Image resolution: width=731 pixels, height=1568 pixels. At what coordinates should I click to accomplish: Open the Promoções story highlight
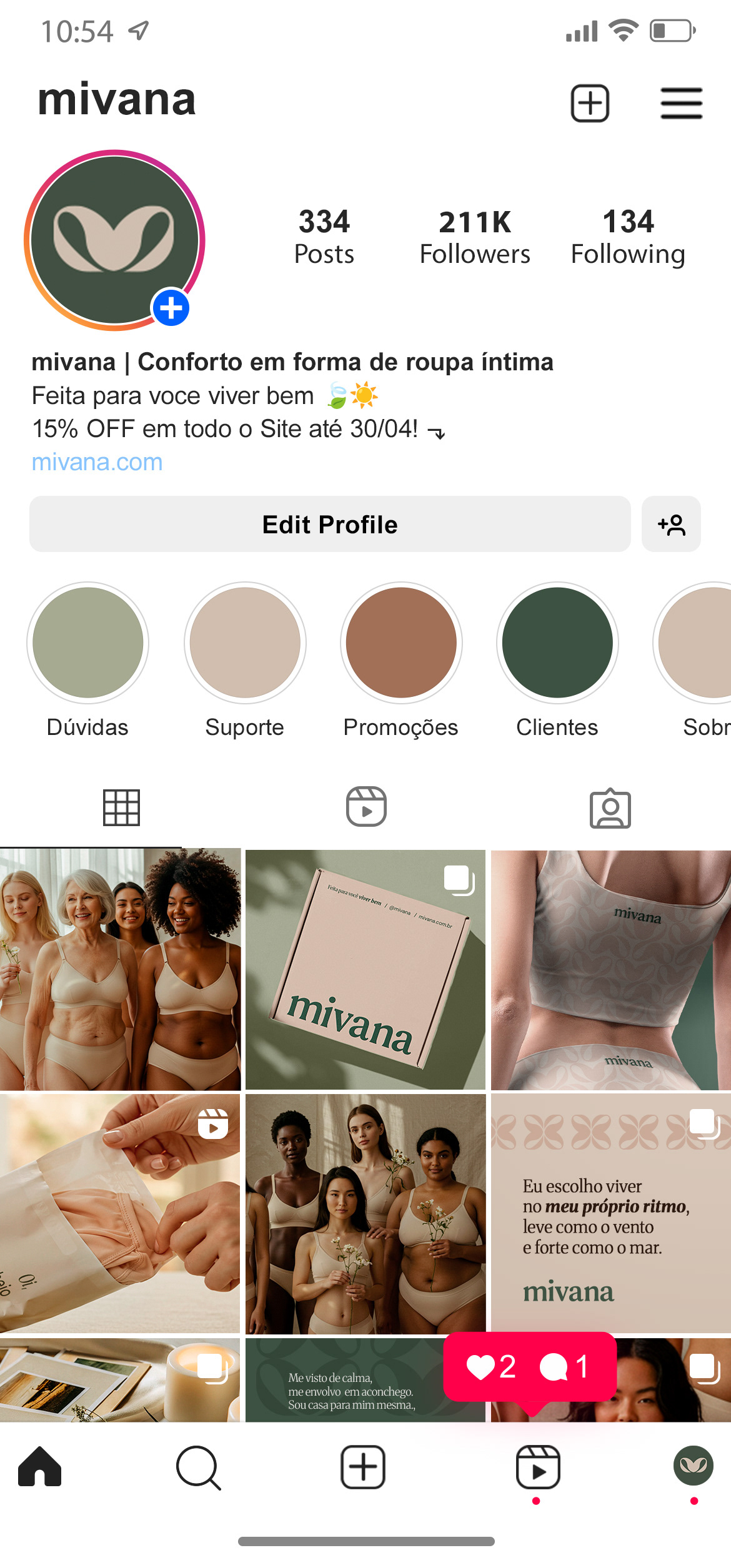click(401, 643)
